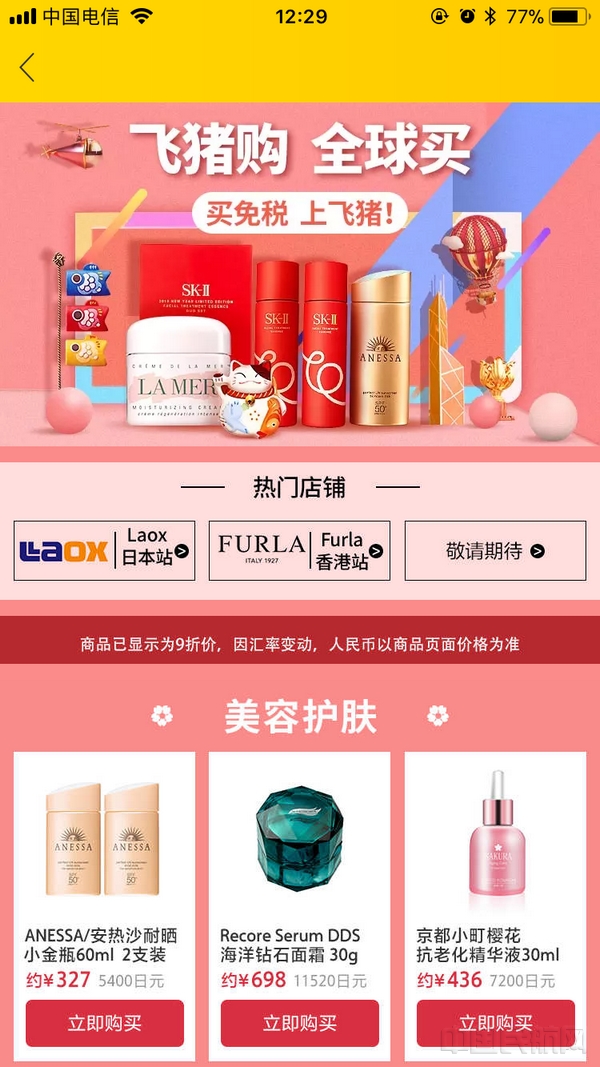
Task: Open the Furla 香港站 store
Action: click(x=300, y=550)
